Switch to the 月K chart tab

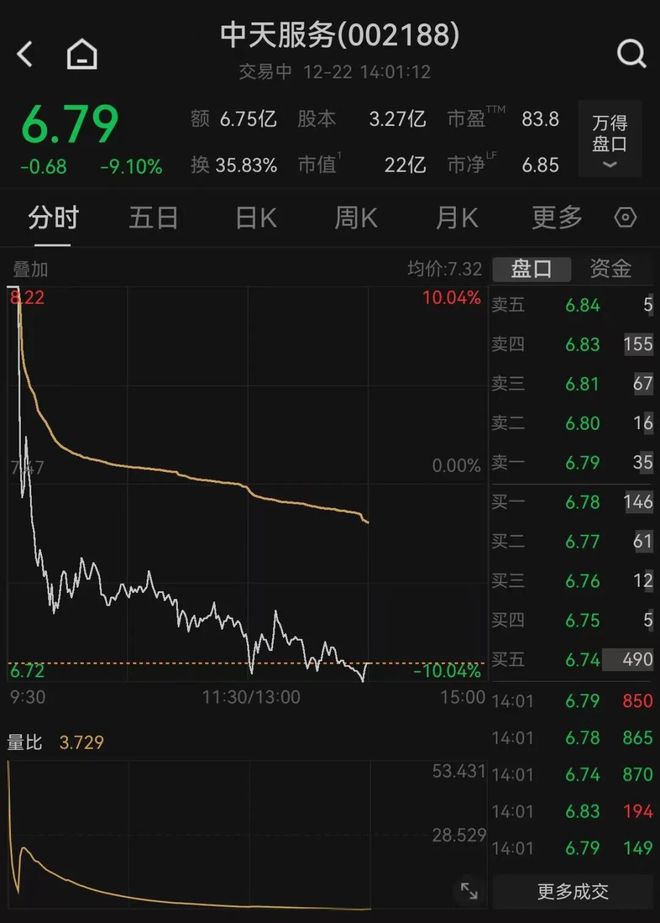456,217
